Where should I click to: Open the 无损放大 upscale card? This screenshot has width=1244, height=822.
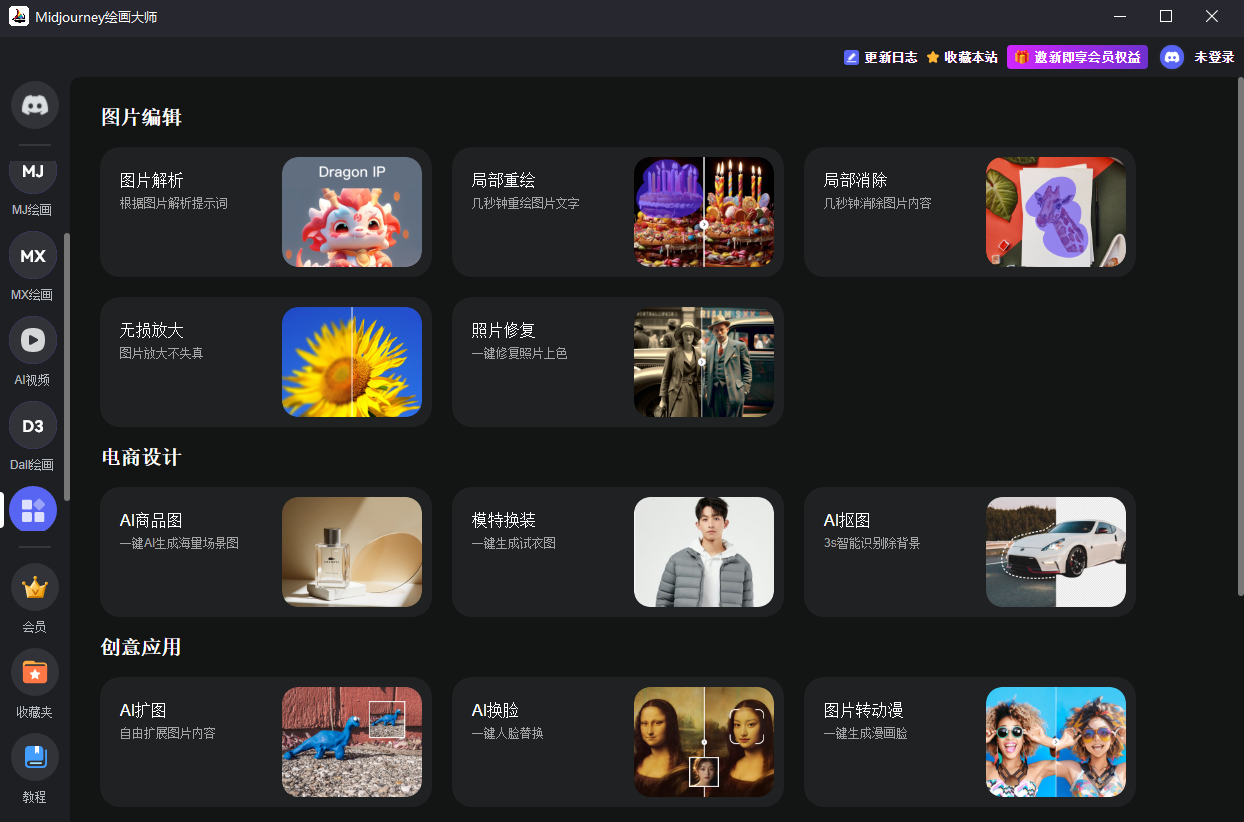[x=266, y=362]
